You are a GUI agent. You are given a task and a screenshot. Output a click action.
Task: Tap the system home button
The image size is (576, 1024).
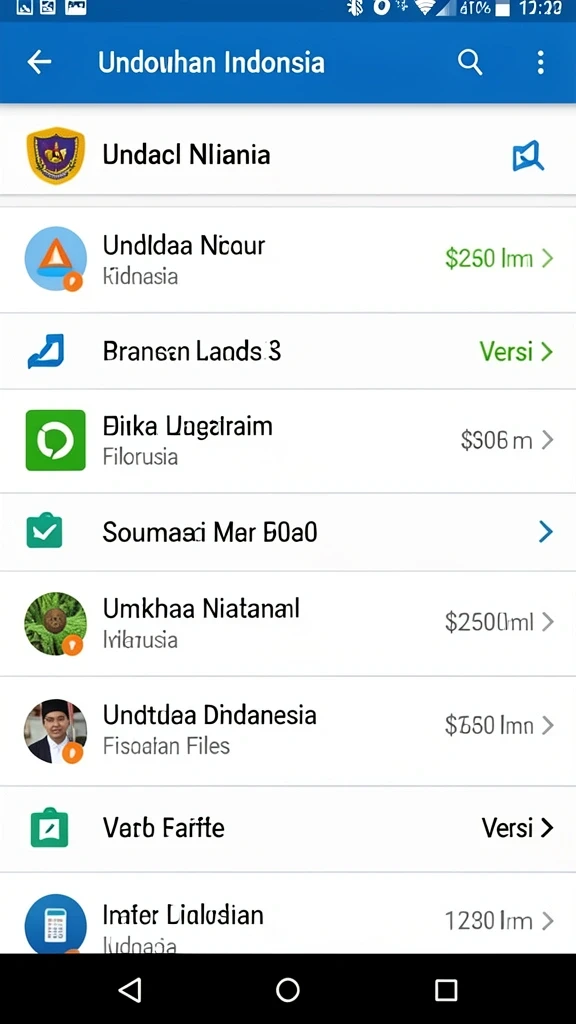[288, 990]
